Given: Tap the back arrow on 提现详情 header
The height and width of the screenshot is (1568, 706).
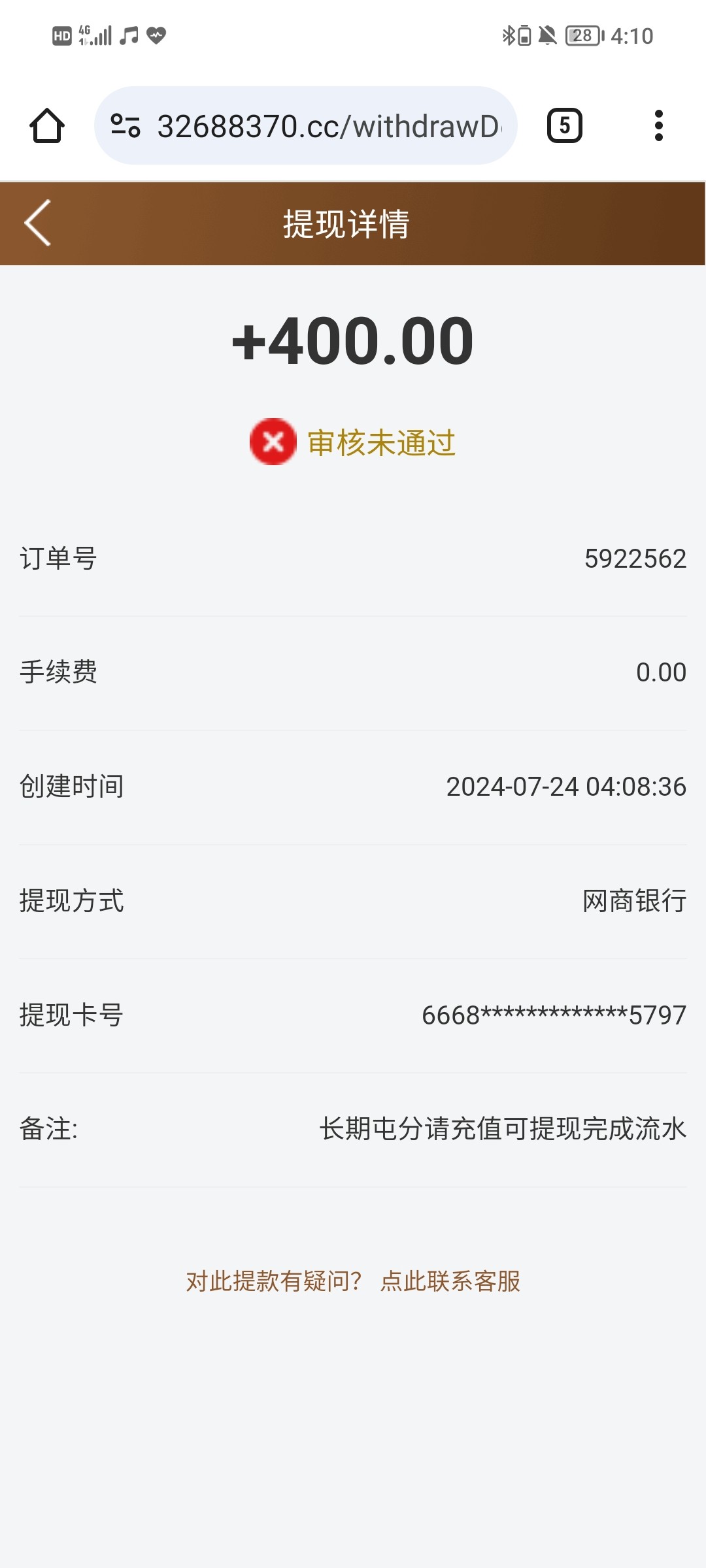Looking at the screenshot, I should click(x=37, y=222).
